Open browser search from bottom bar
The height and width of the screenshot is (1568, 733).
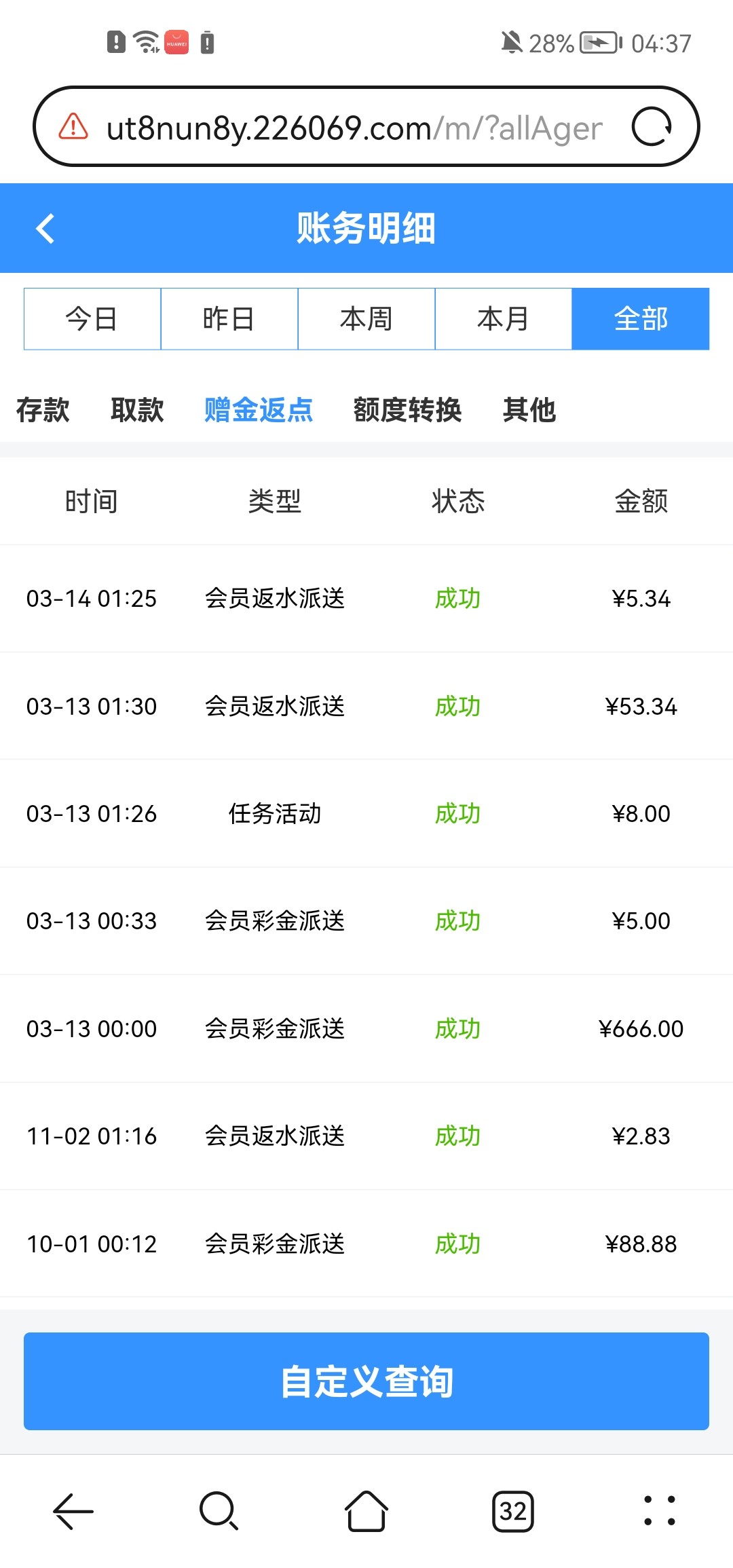coord(219,1511)
